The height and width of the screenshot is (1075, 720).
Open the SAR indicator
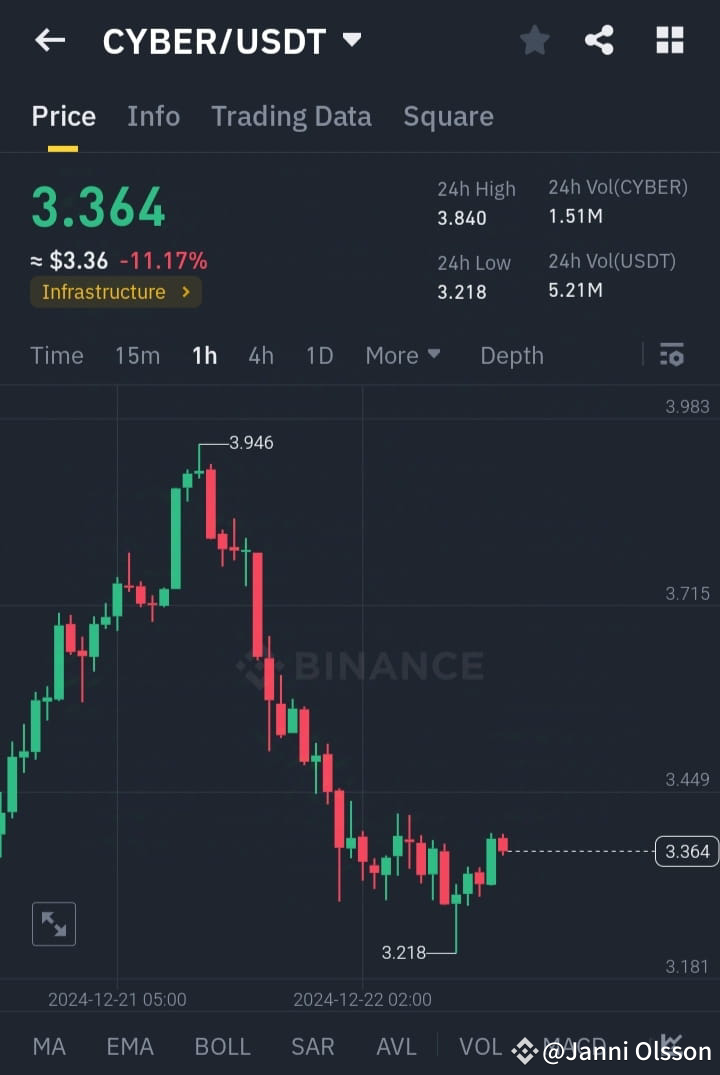pyautogui.click(x=312, y=1046)
